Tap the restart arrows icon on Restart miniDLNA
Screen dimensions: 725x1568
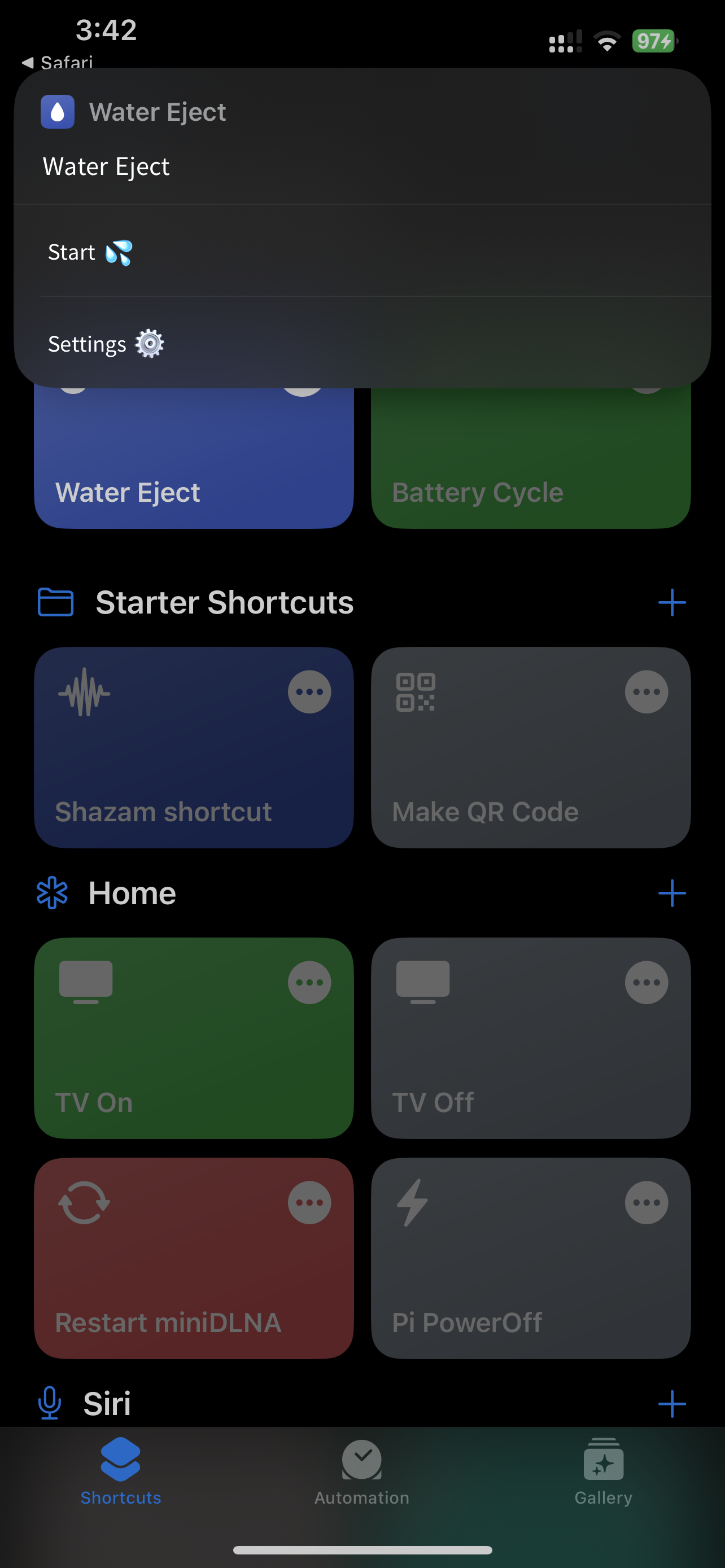tap(85, 1202)
